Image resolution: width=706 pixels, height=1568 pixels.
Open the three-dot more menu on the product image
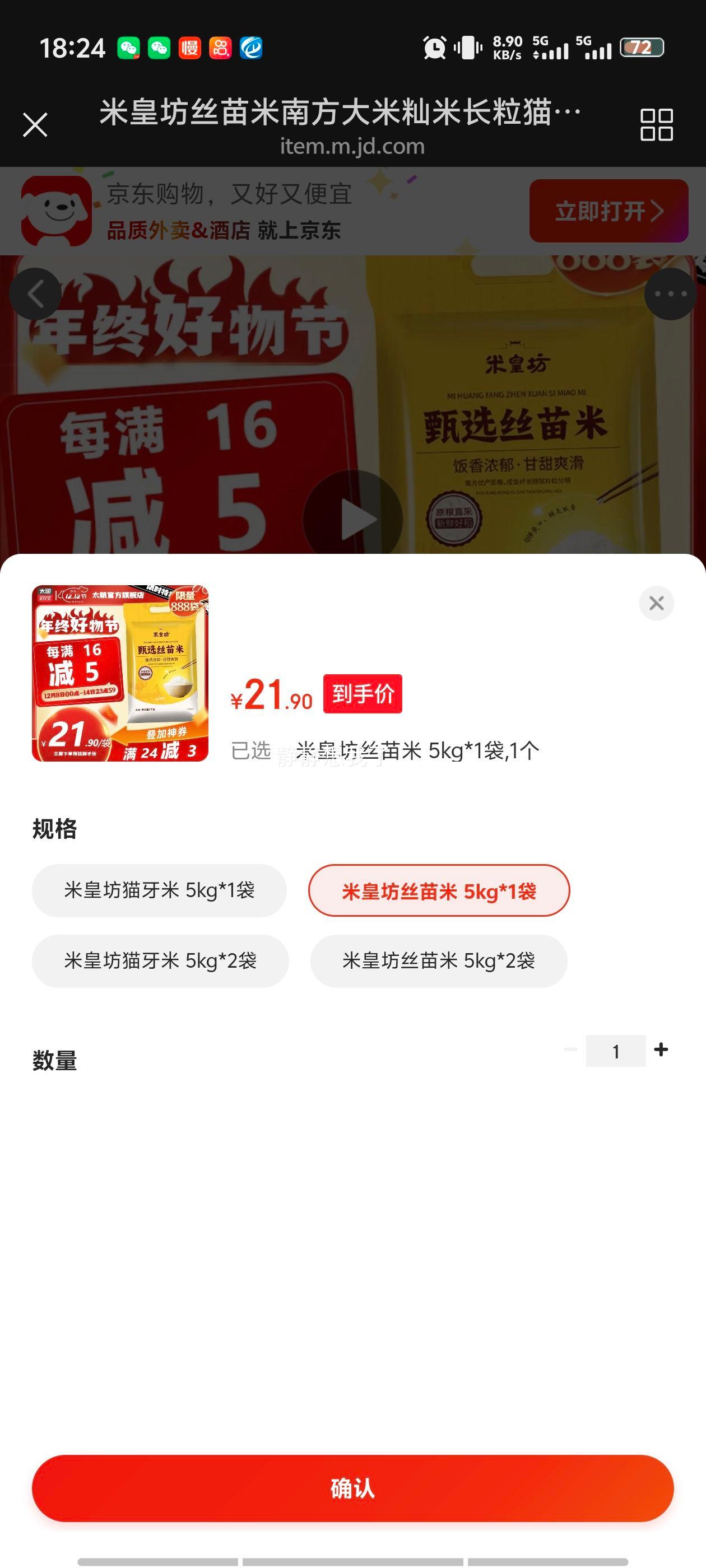pos(670,293)
